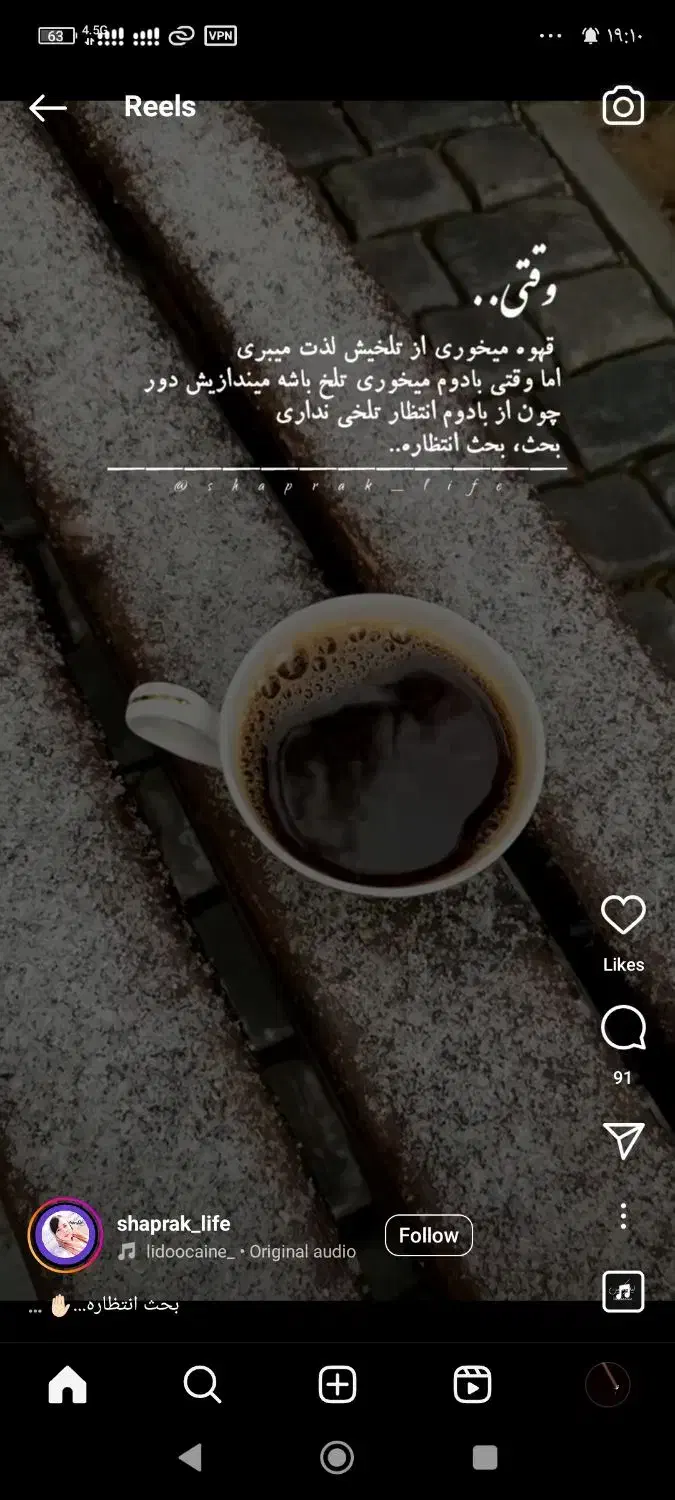Open the comments on this reel
The width and height of the screenshot is (675, 1500).
[x=623, y=1029]
